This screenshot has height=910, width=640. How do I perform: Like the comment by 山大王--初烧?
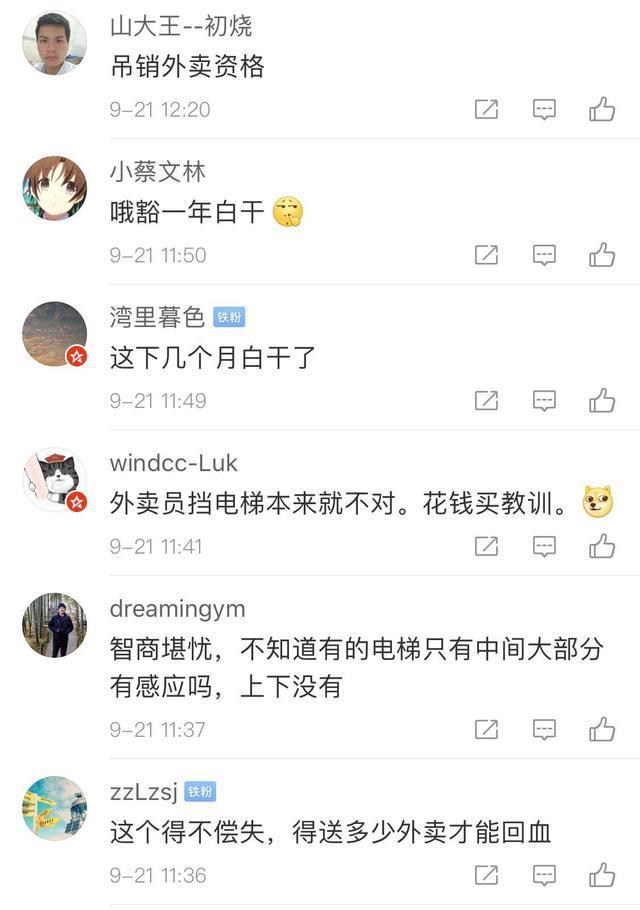point(602,109)
